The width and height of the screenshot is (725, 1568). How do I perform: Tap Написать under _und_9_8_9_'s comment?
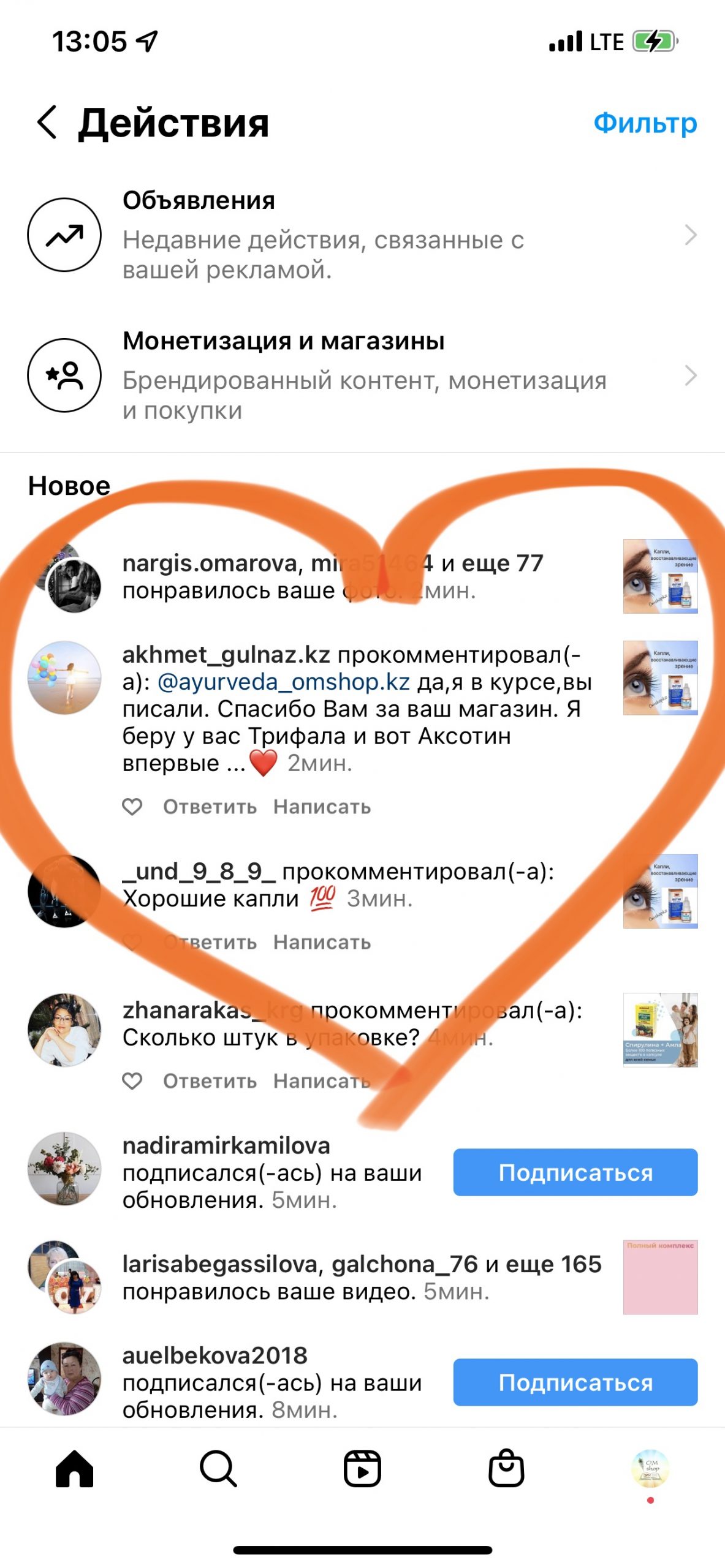click(x=322, y=942)
